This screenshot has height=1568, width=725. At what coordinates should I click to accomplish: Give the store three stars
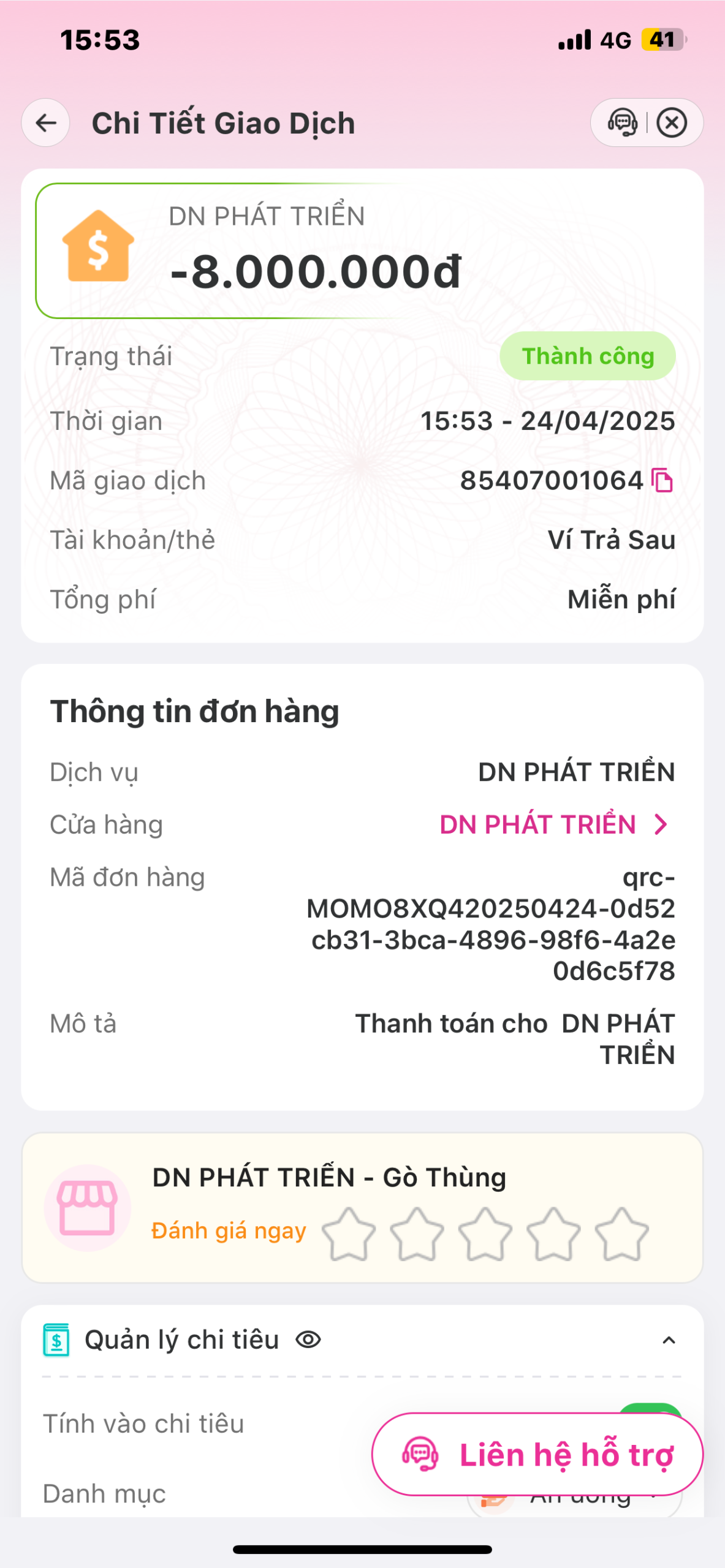485,1234
